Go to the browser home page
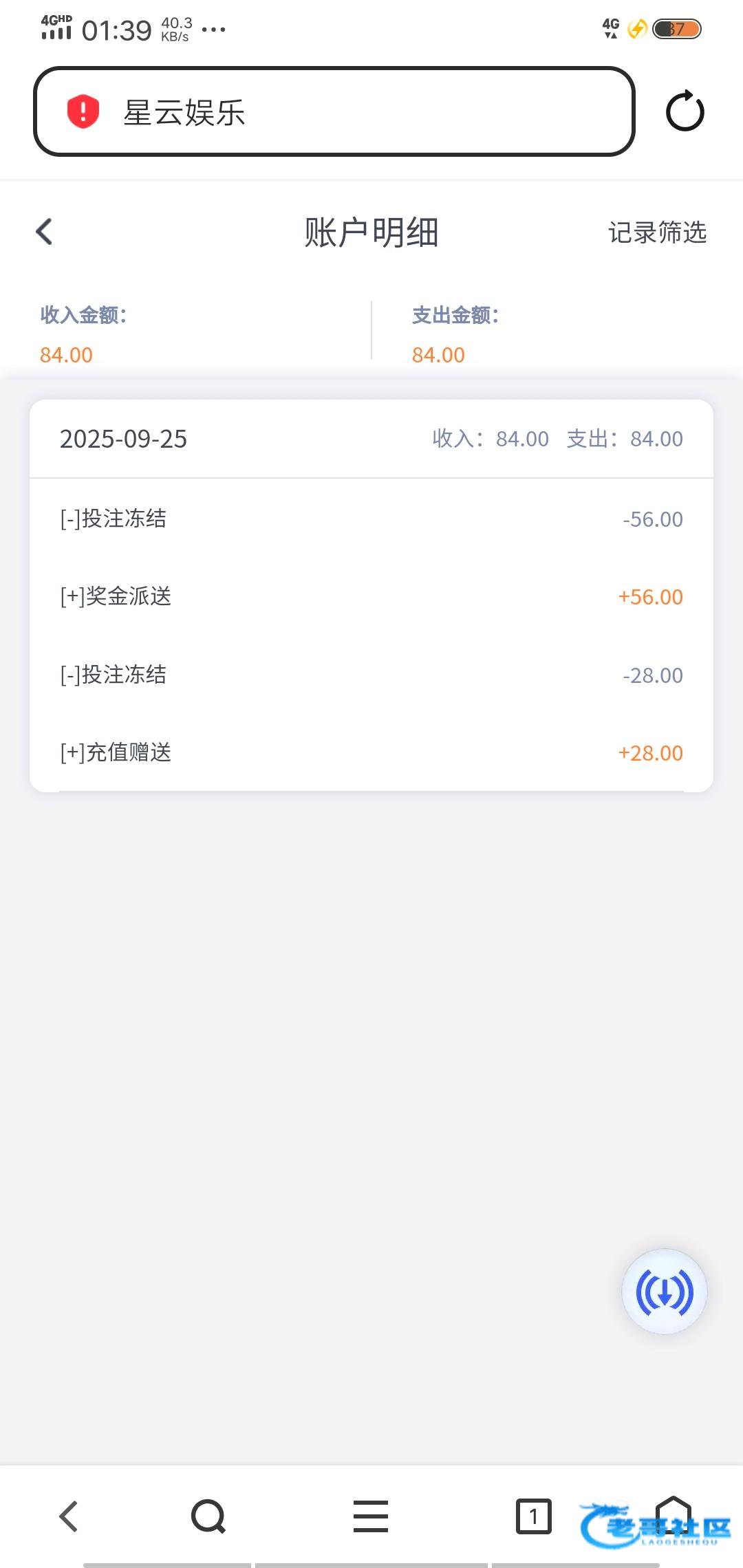This screenshot has width=743, height=1568. point(673,1513)
